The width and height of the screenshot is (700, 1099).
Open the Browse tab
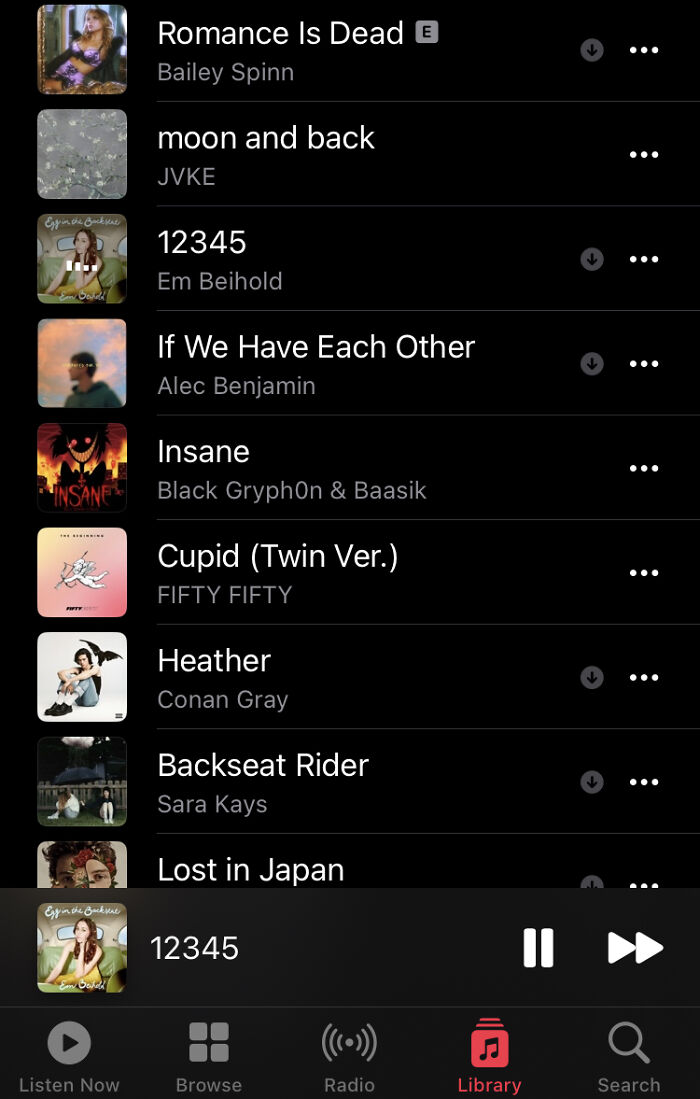click(x=209, y=1056)
